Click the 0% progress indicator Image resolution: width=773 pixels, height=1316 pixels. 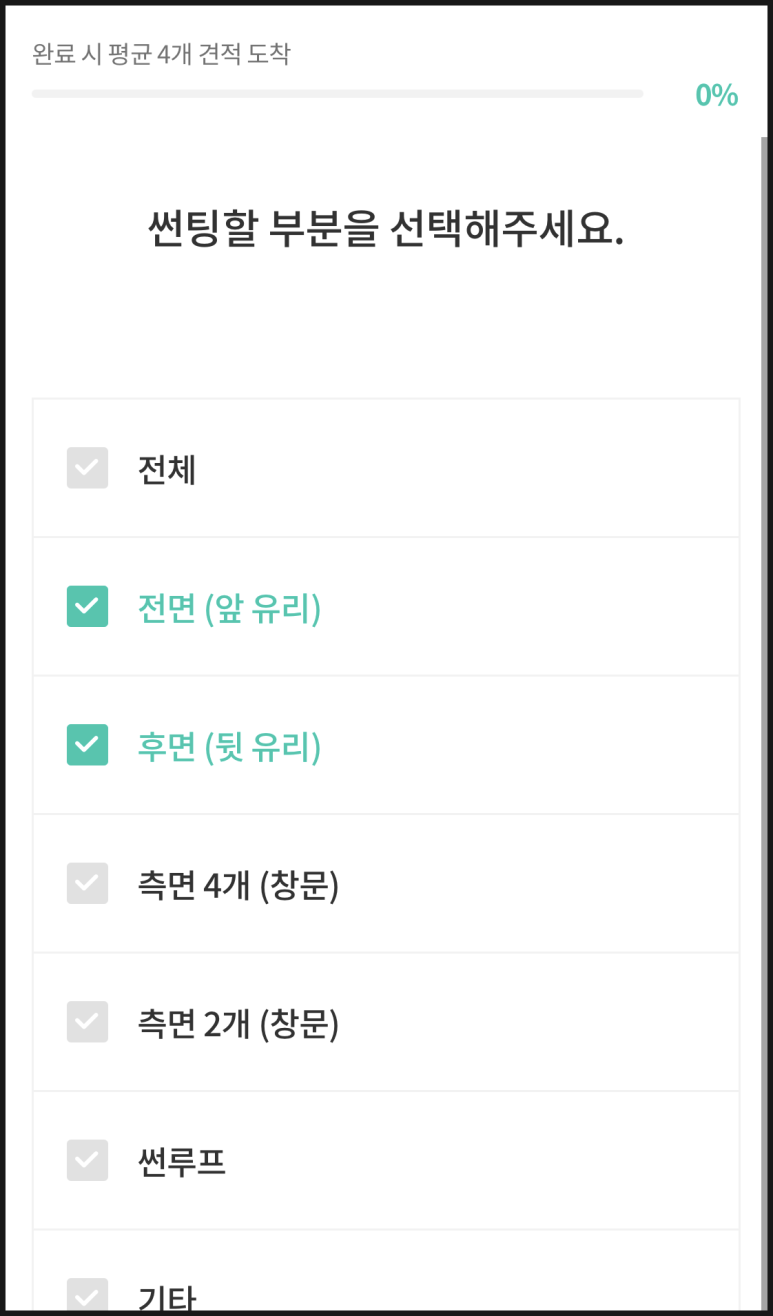717,95
